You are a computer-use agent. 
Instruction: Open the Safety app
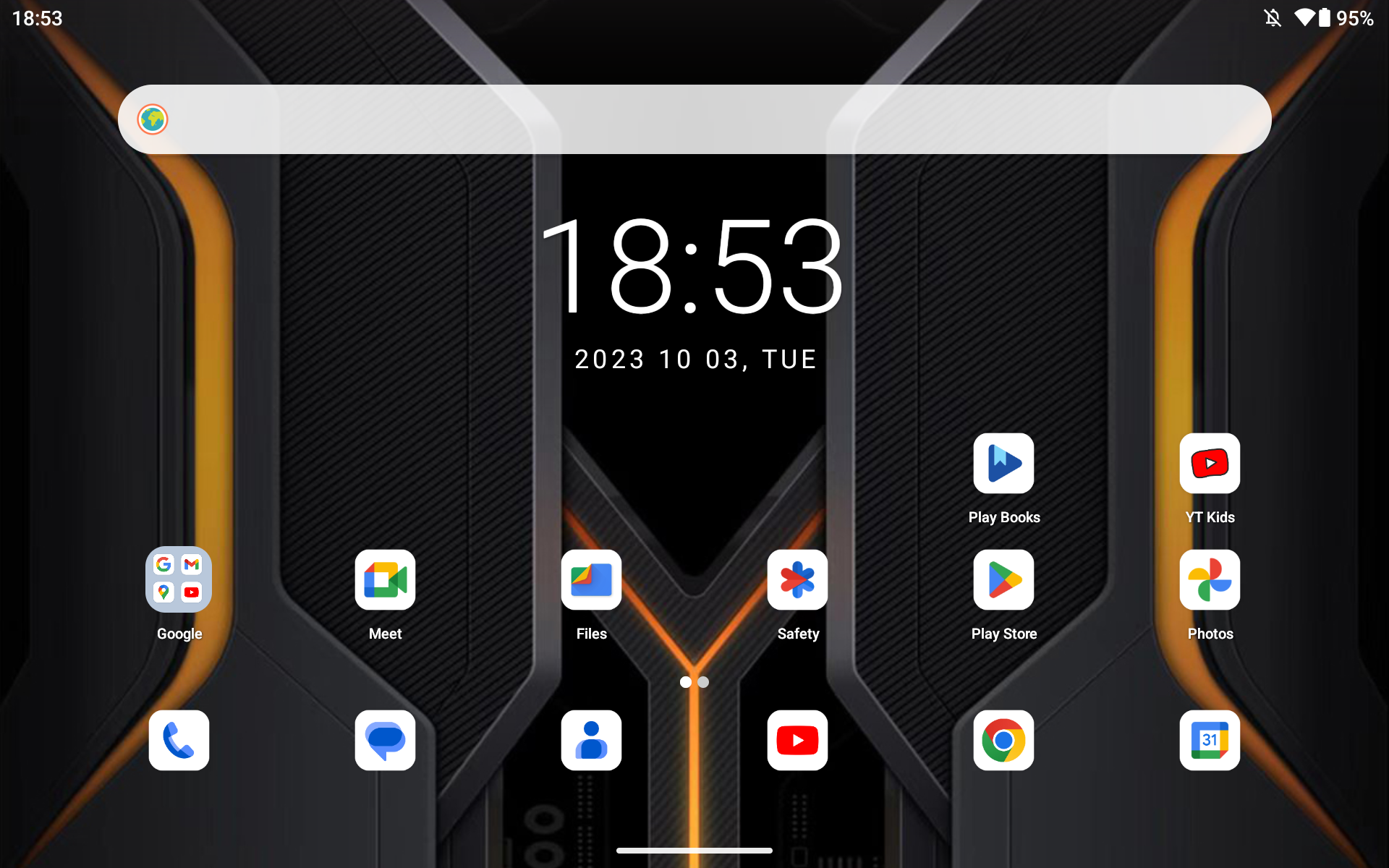(x=797, y=579)
